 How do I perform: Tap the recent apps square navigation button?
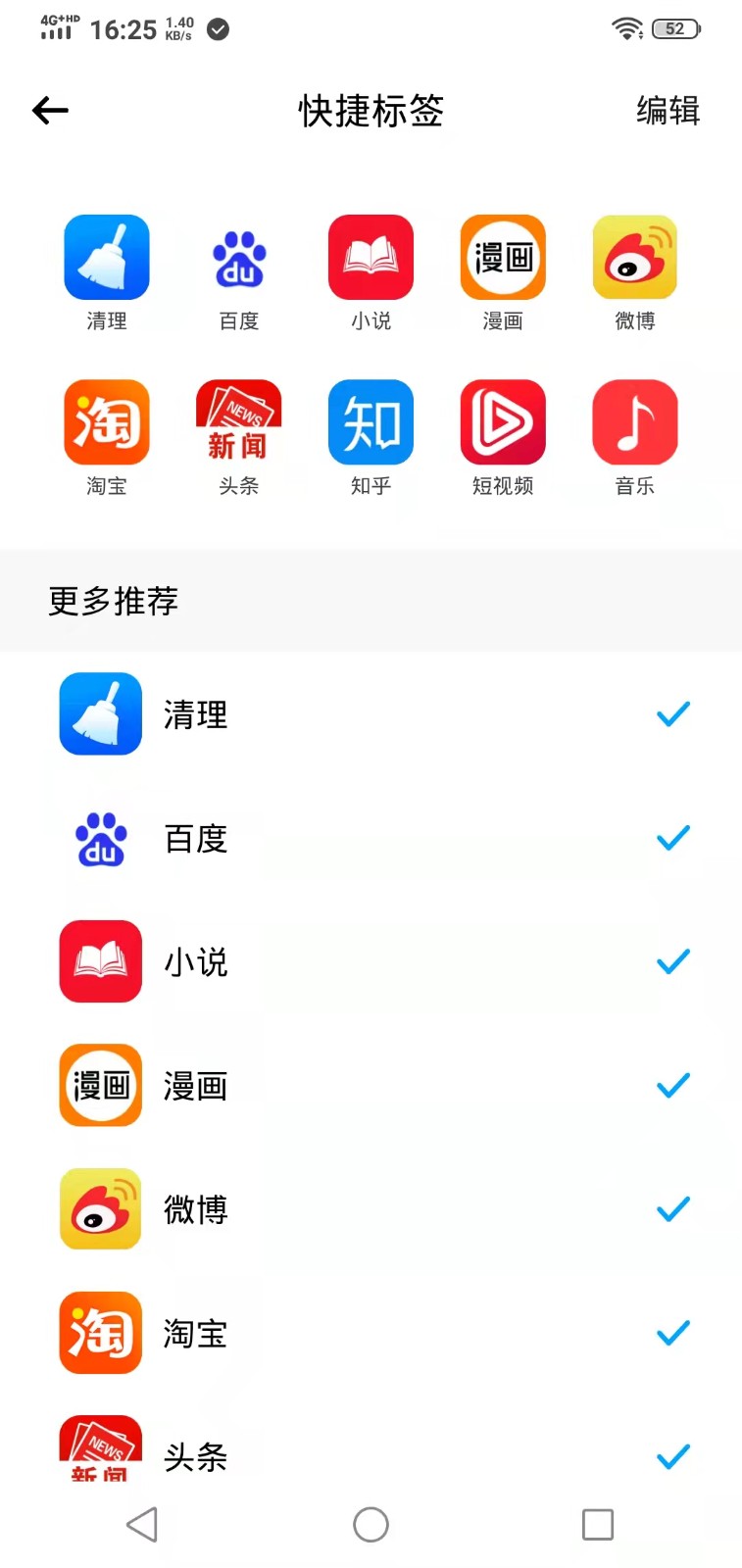tap(597, 1525)
